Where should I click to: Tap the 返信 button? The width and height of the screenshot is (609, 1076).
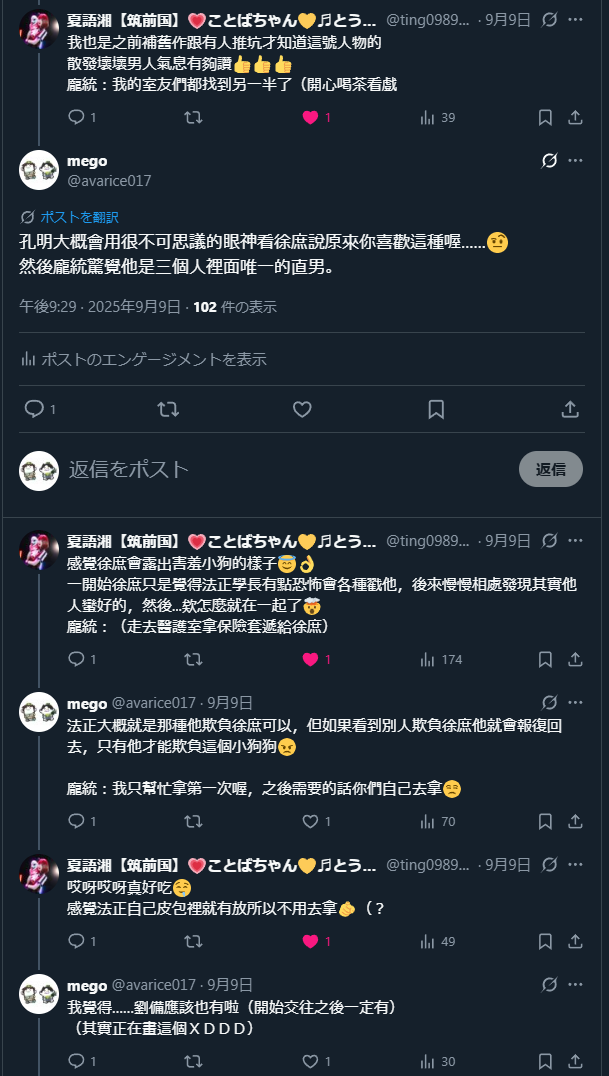click(x=550, y=469)
